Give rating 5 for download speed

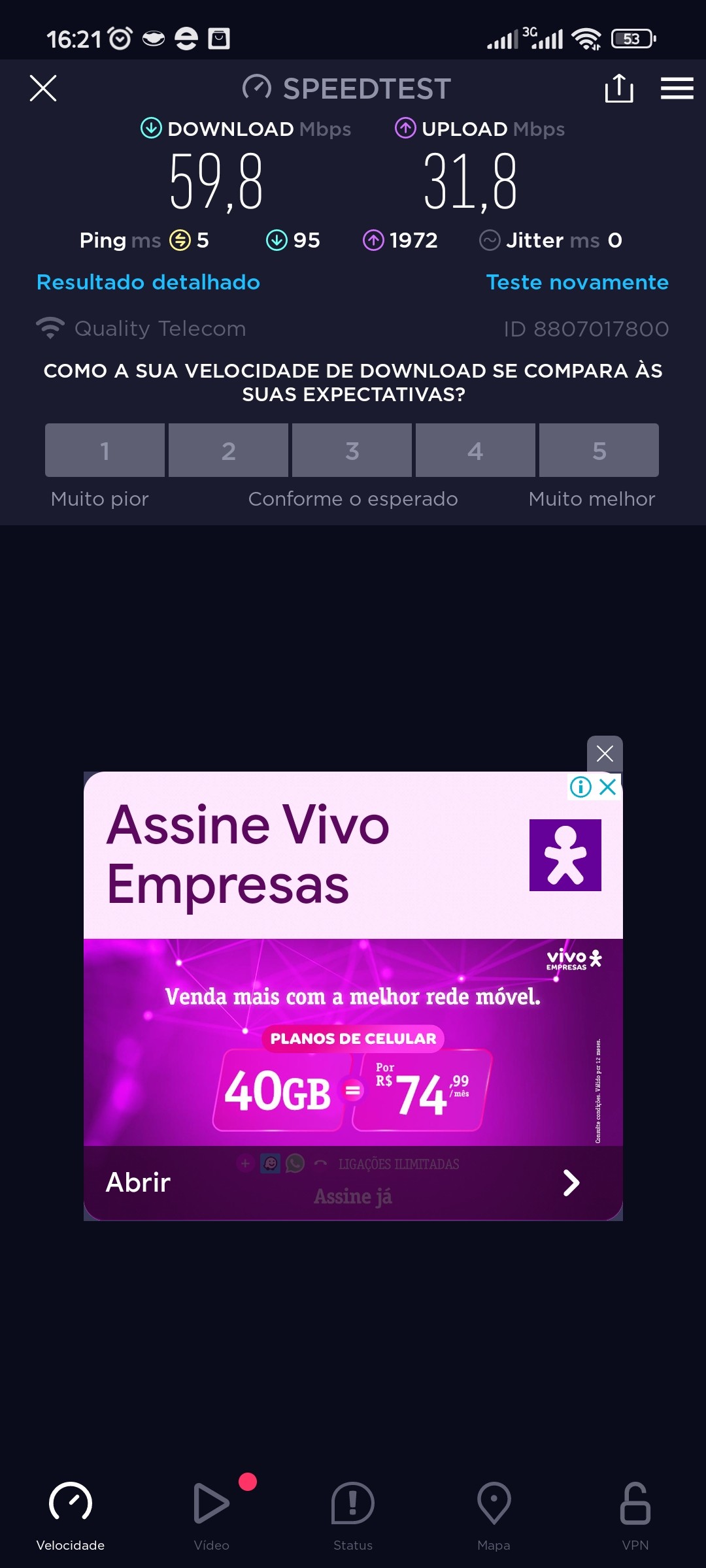coord(599,450)
